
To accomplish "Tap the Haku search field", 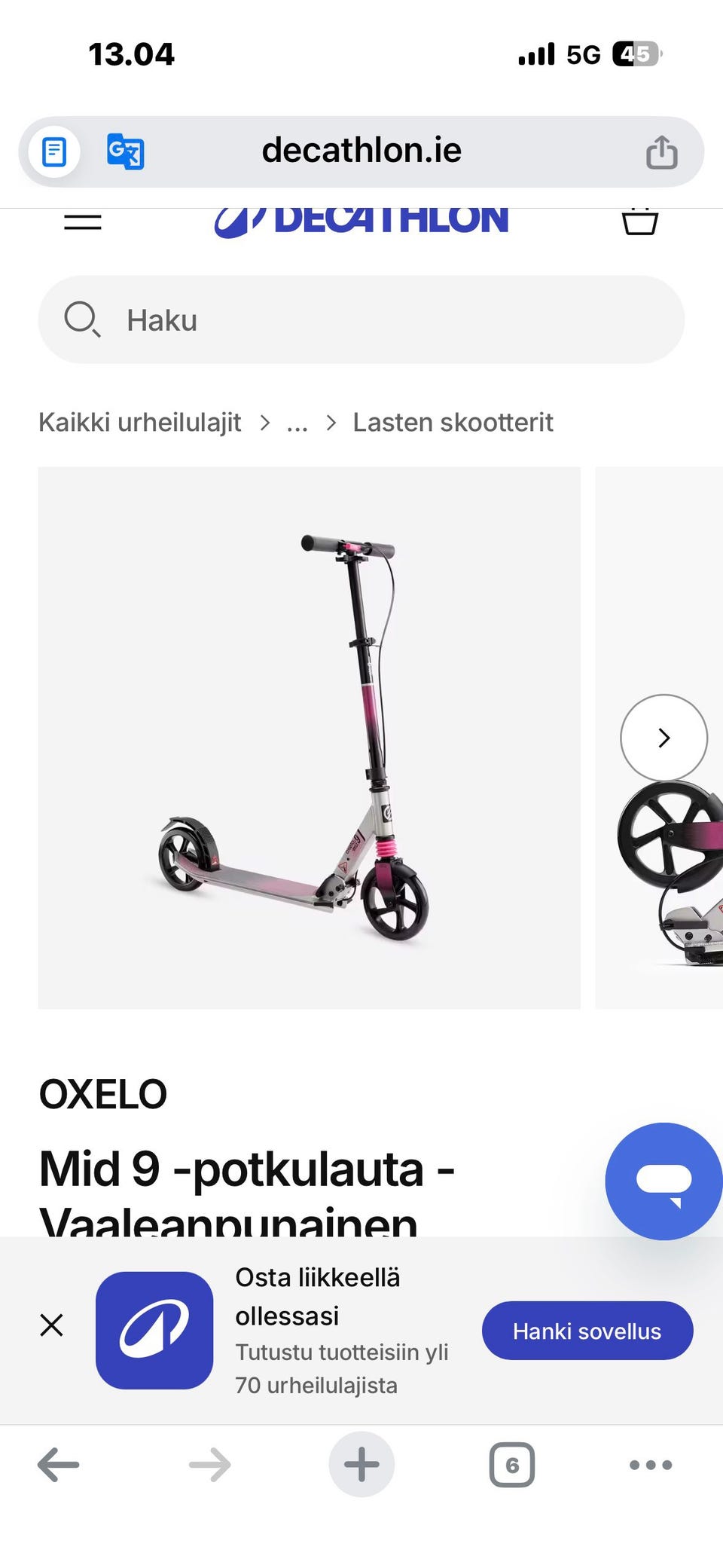I will pos(361,319).
